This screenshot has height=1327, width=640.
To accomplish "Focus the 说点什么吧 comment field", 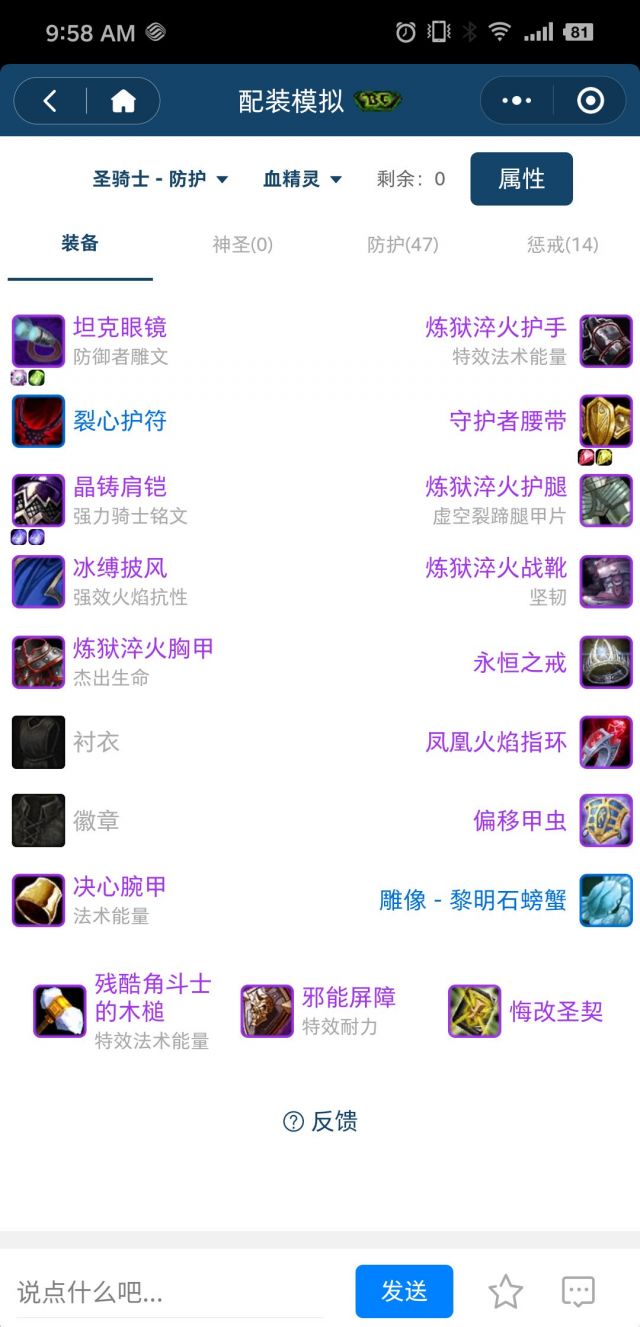I will click(x=170, y=1292).
